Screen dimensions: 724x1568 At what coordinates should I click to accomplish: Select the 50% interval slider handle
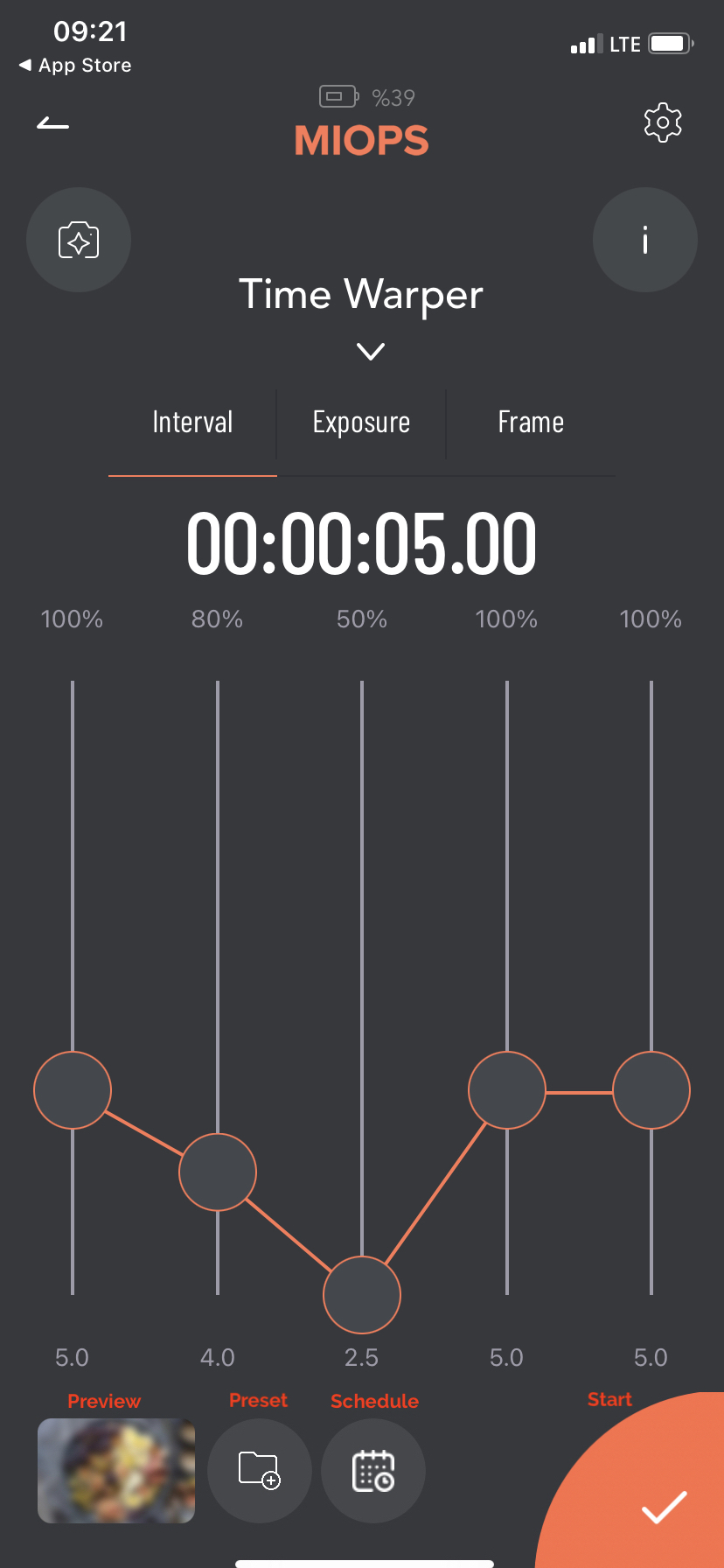361,1295
